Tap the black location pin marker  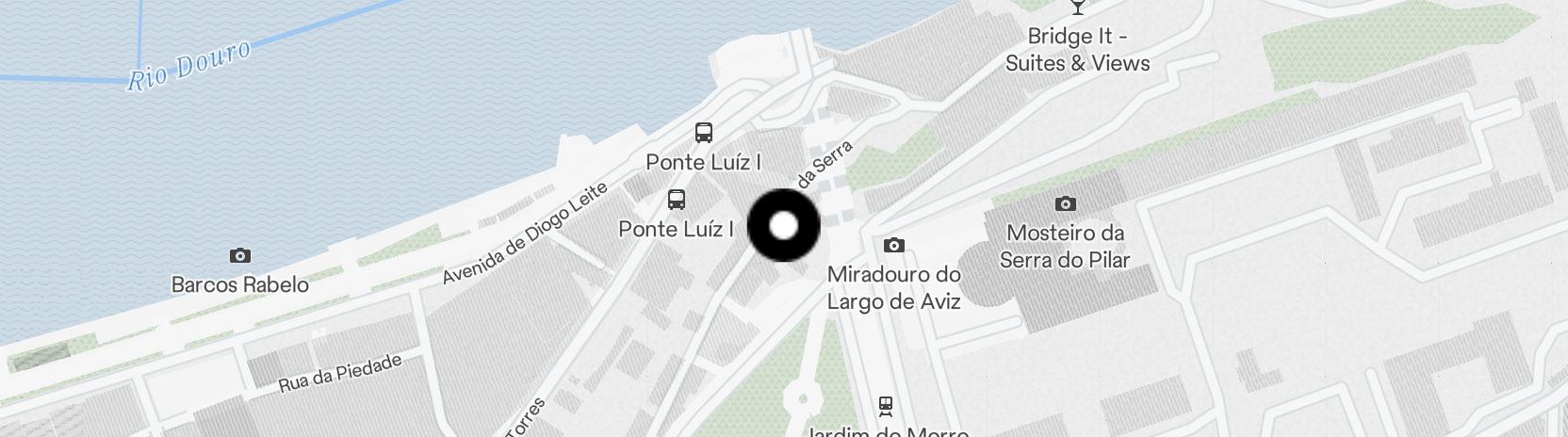point(783,225)
